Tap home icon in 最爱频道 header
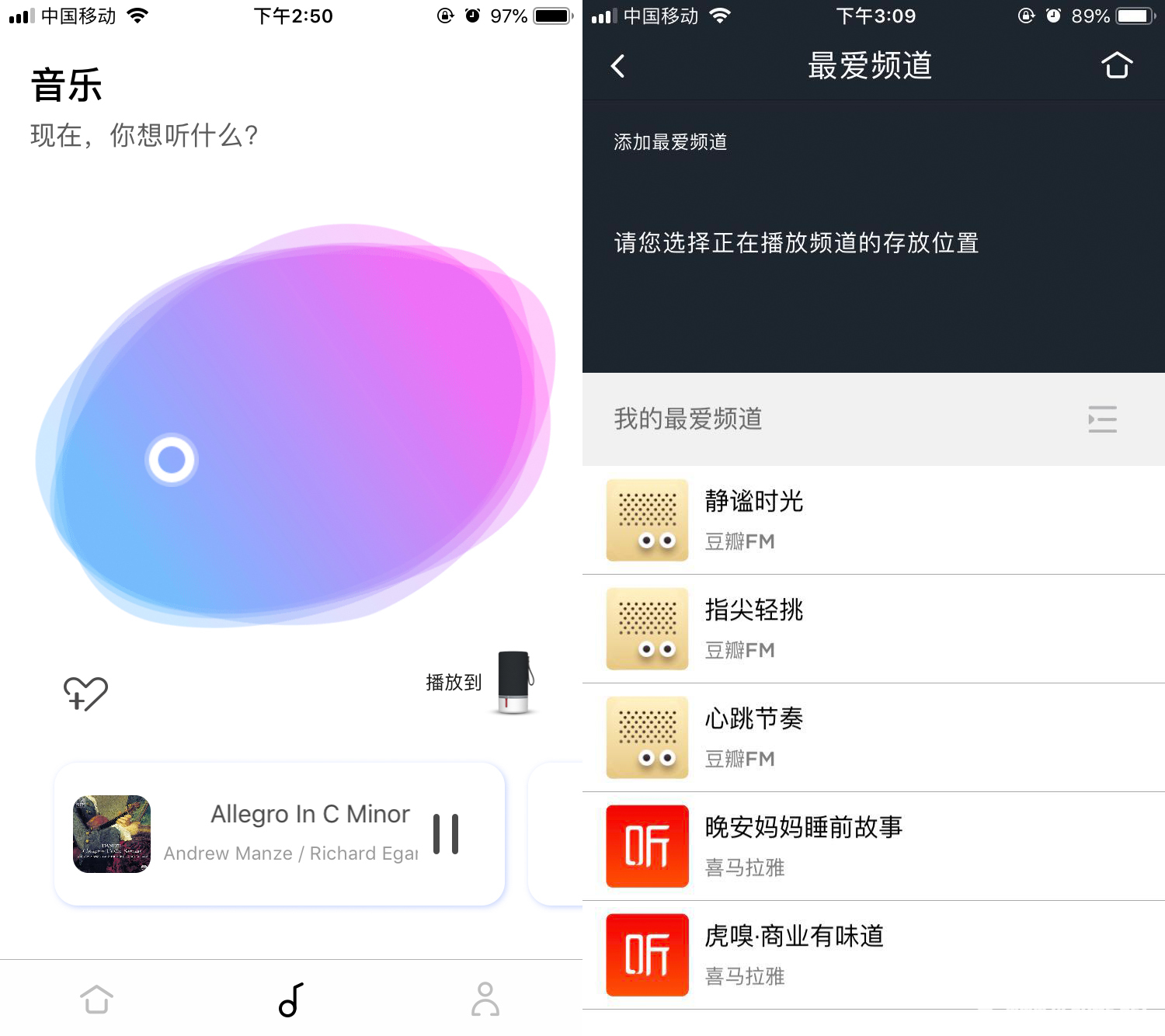This screenshot has height=1036, width=1165. tap(1117, 66)
